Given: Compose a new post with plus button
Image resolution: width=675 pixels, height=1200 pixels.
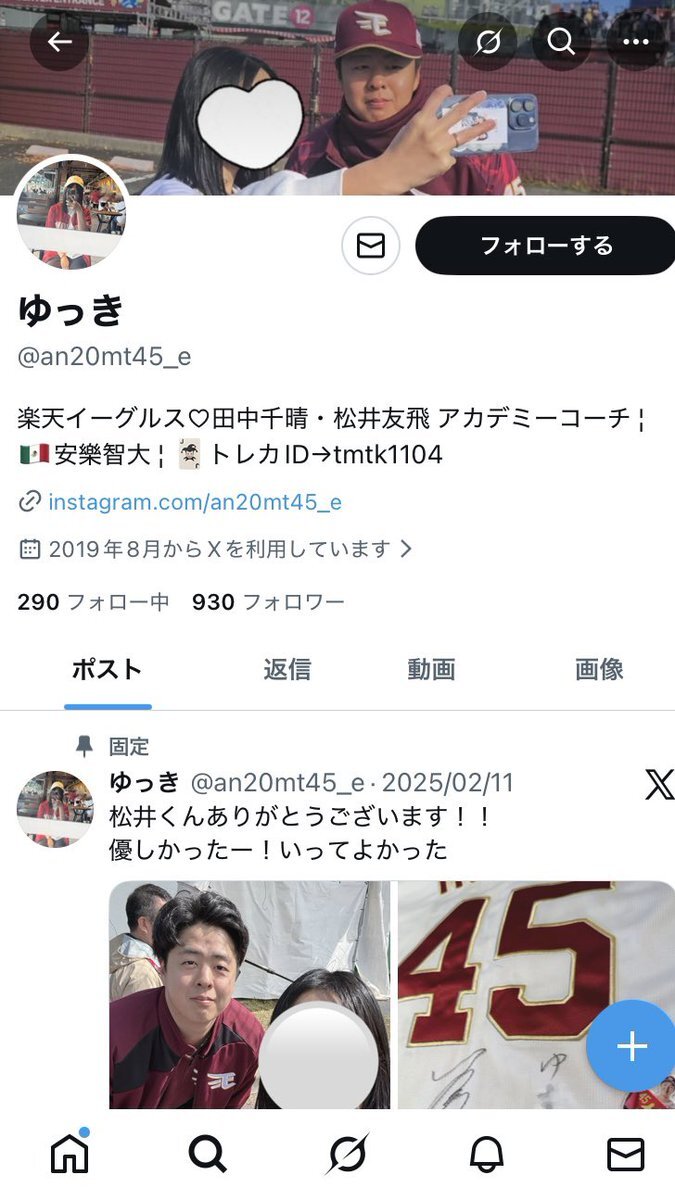Looking at the screenshot, I should pos(631,1046).
